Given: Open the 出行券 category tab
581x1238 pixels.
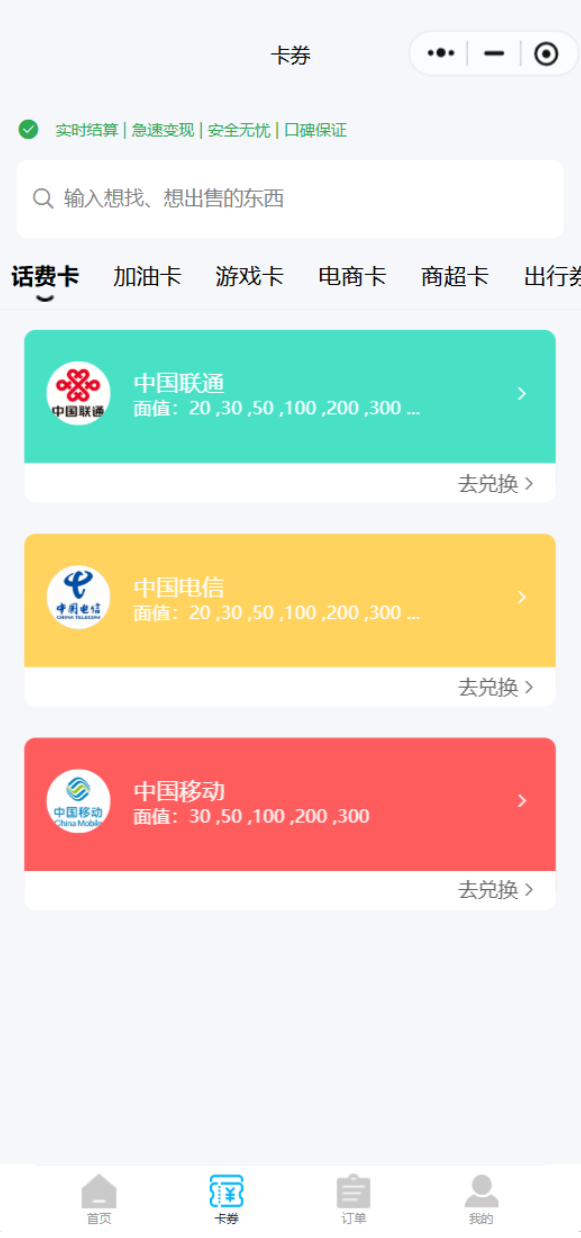Looking at the screenshot, I should coord(552,277).
